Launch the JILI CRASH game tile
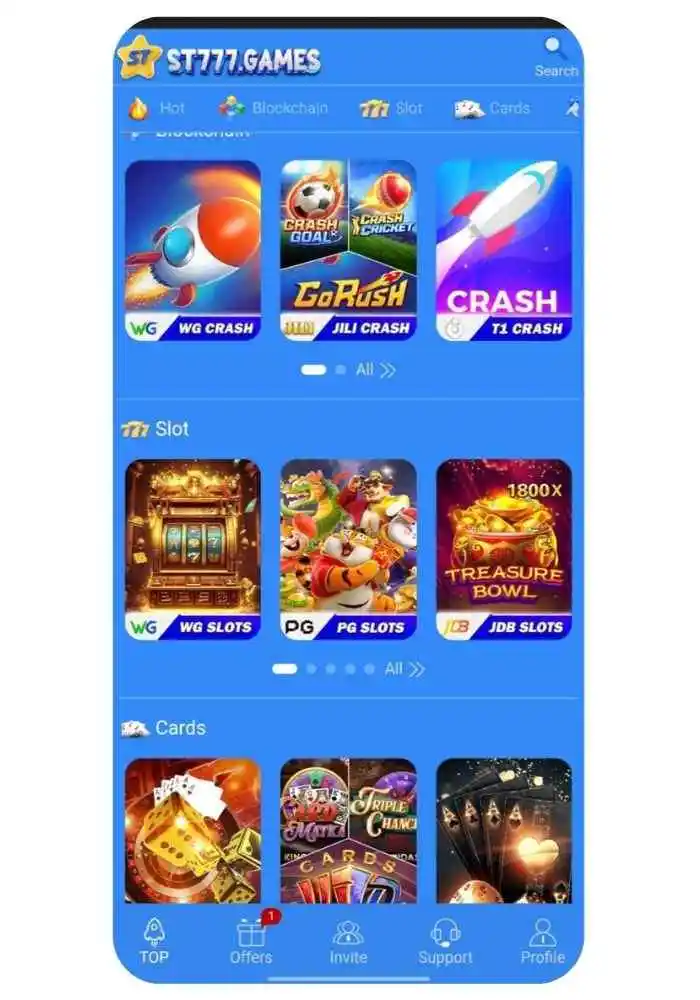 click(x=348, y=250)
